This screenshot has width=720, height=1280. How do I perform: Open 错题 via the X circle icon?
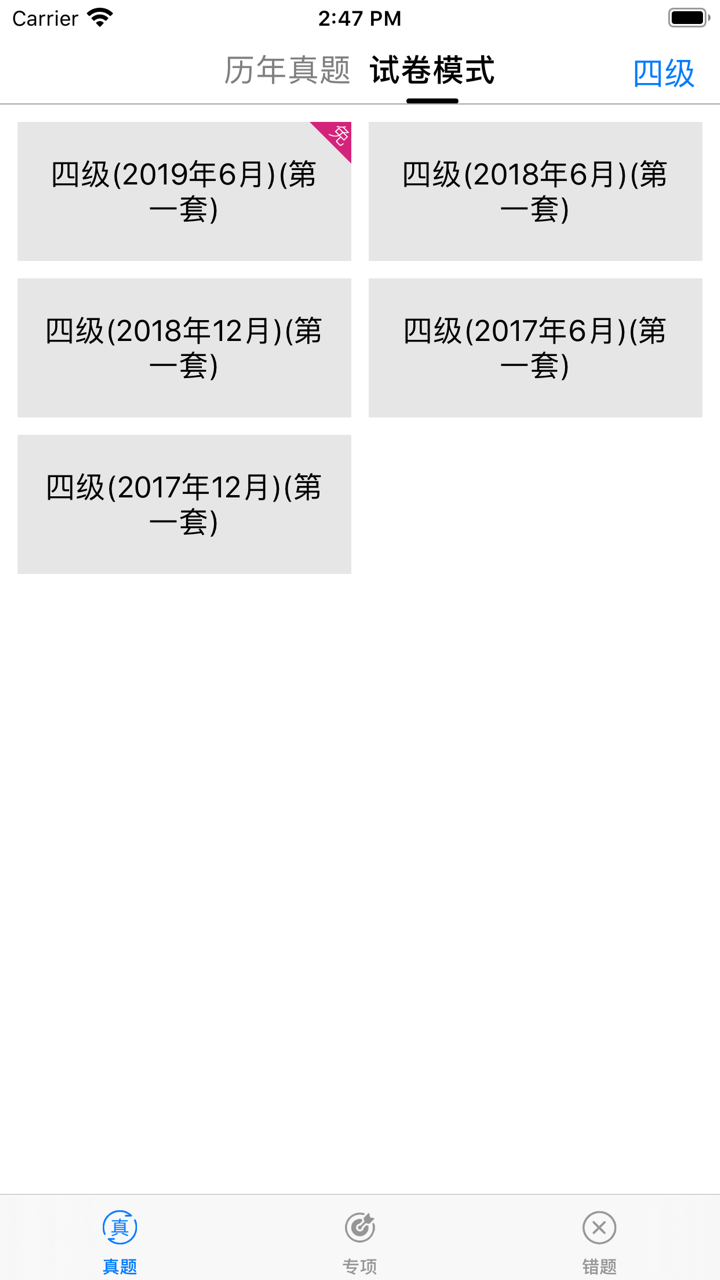coord(598,1227)
